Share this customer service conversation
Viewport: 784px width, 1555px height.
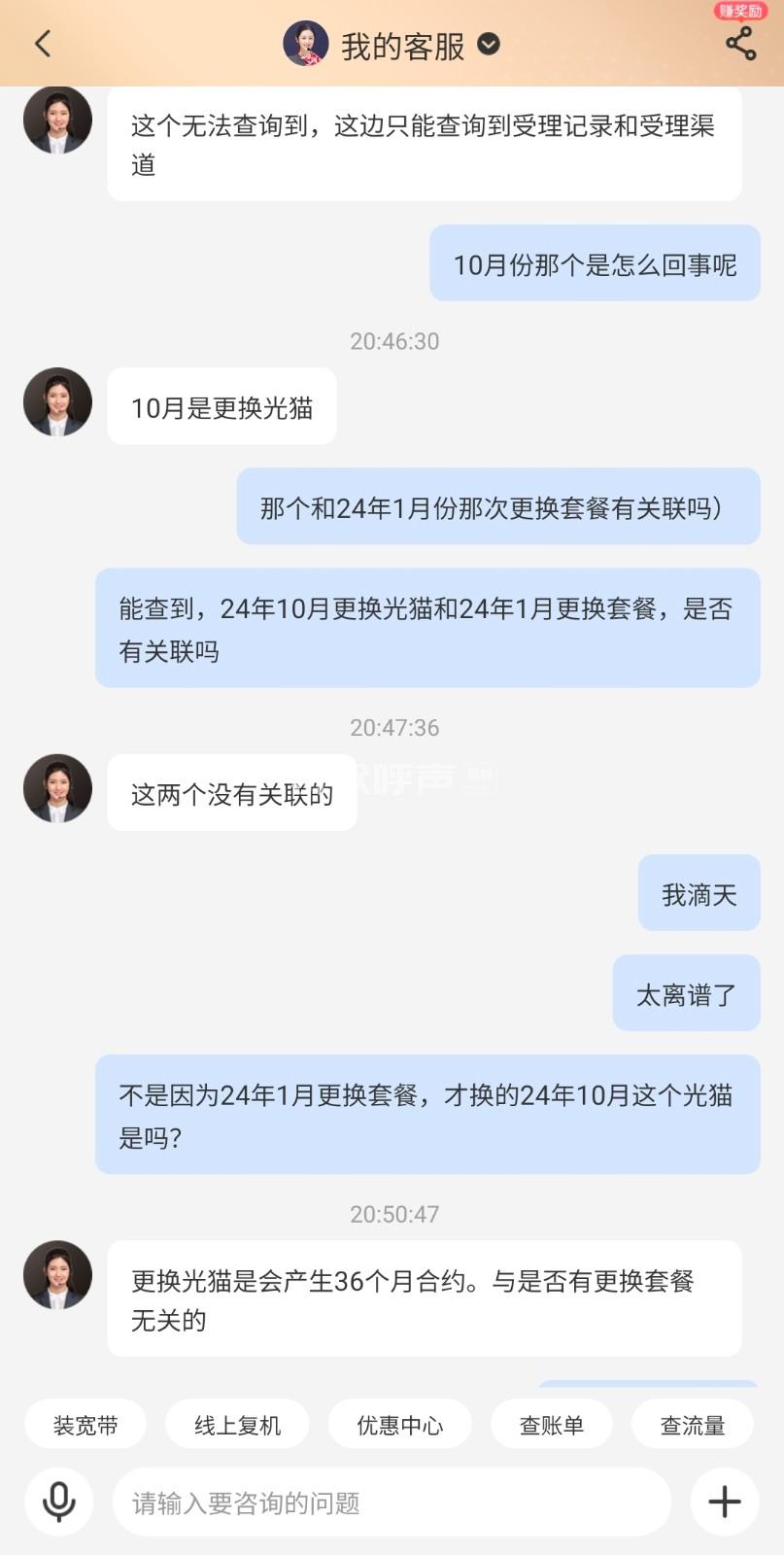point(740,44)
